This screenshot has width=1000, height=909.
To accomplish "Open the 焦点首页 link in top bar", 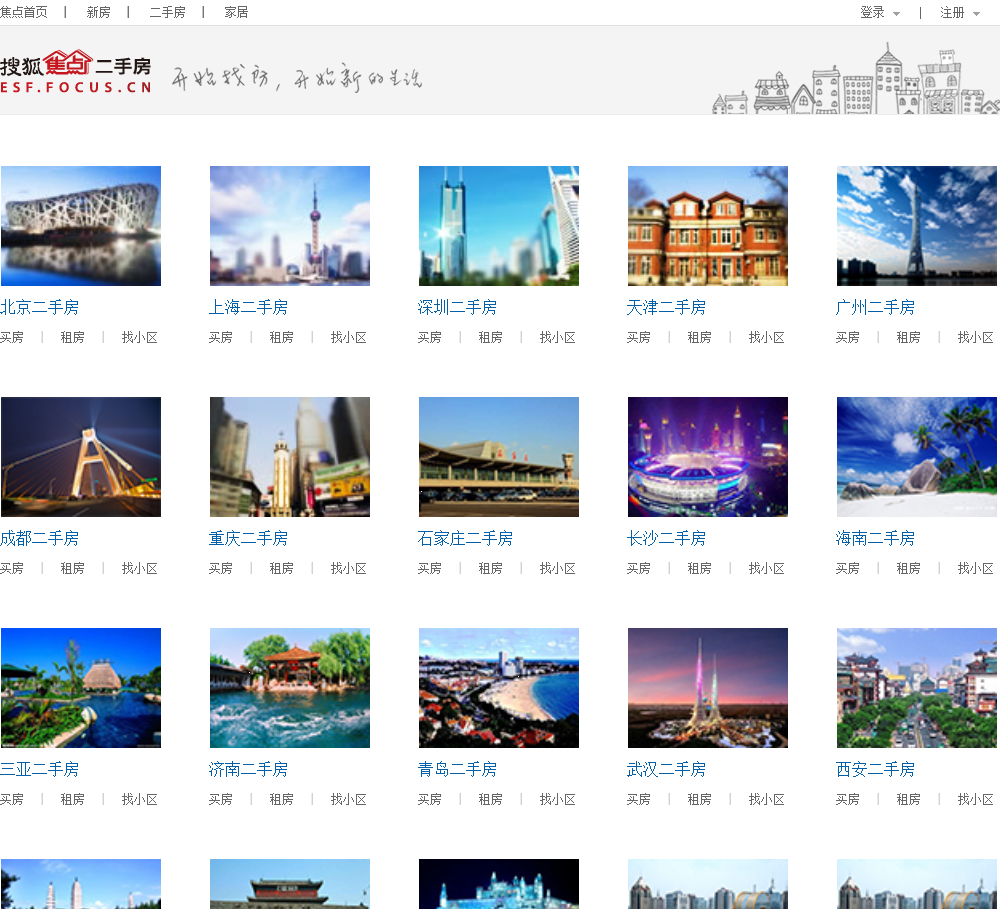I will click(x=24, y=12).
